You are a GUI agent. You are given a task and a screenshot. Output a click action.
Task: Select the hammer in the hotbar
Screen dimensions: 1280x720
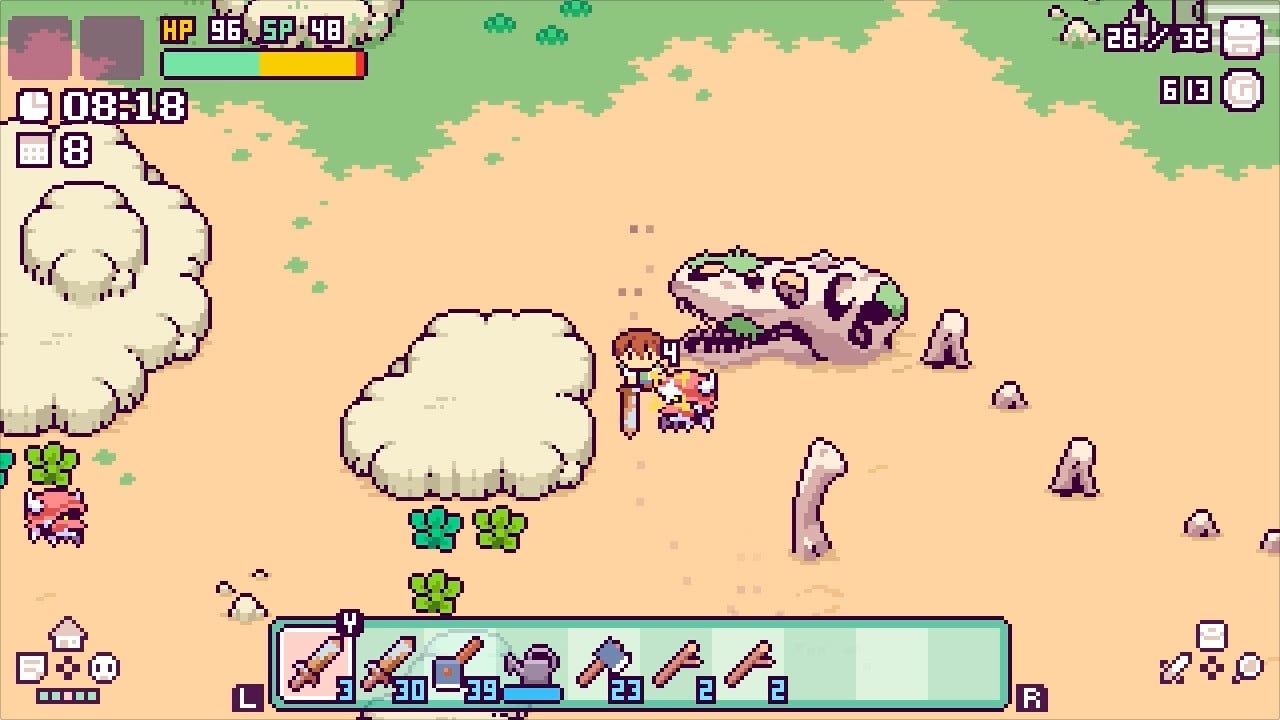459,662
